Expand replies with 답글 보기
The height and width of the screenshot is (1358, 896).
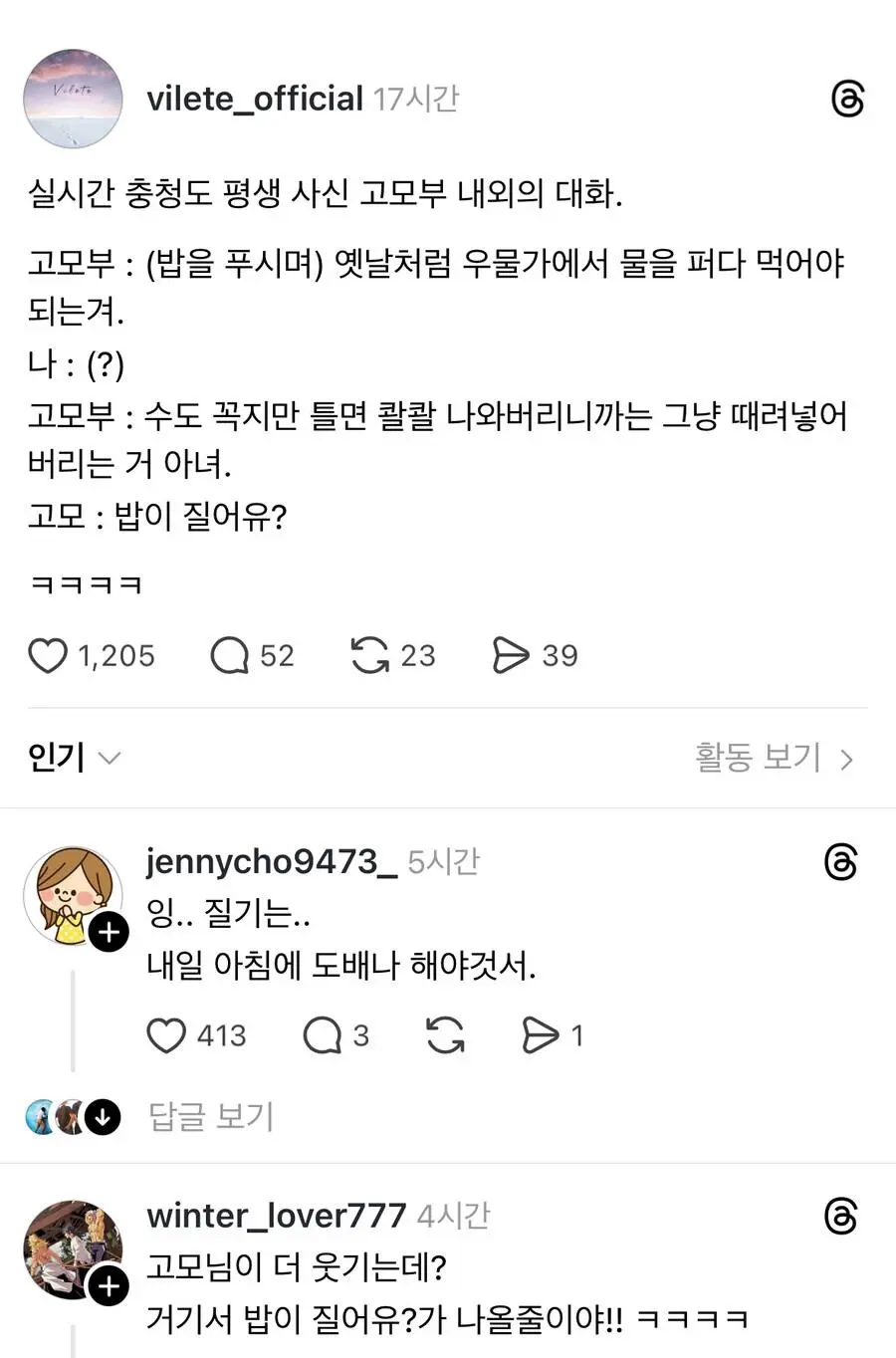[211, 1117]
